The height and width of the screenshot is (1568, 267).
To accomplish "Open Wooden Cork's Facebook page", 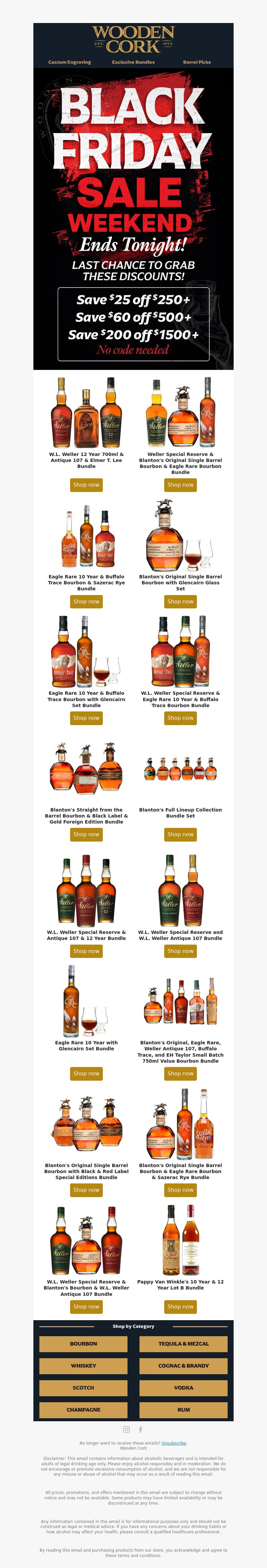I will point(141,1429).
